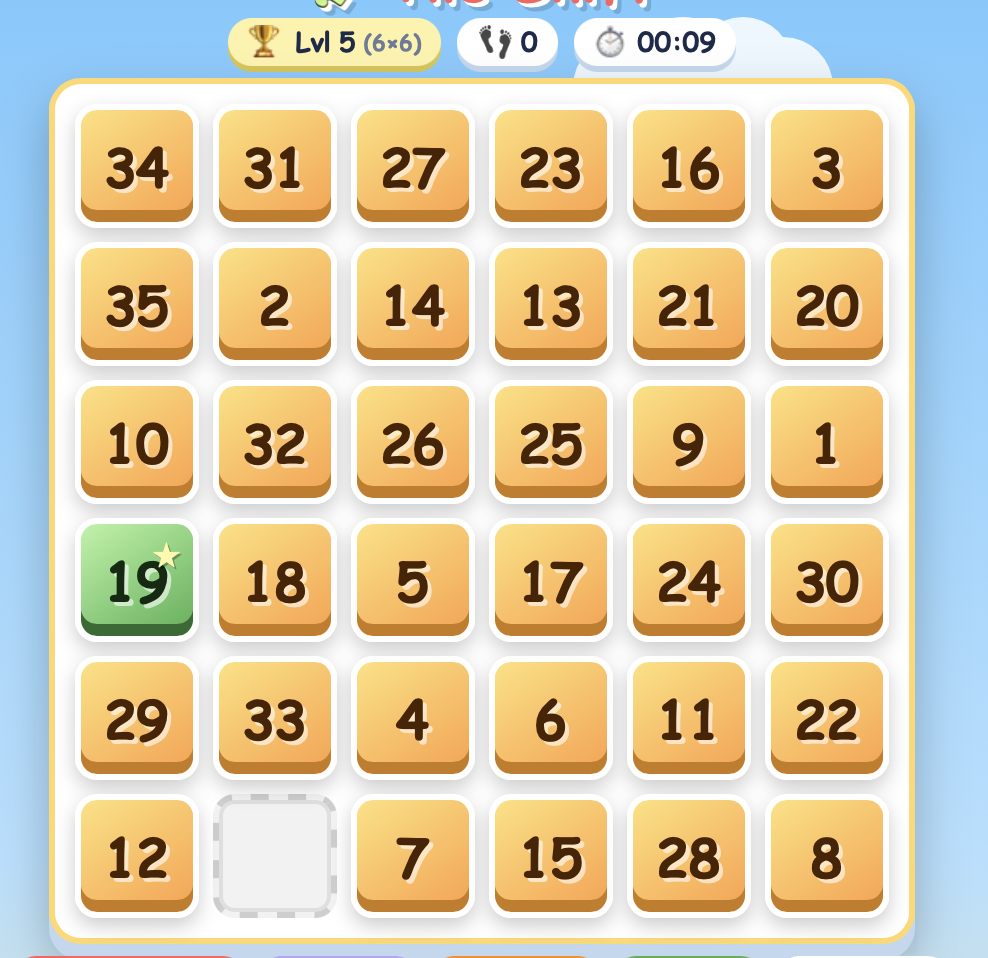Tap tile 35
This screenshot has width=988, height=958.
tap(137, 303)
